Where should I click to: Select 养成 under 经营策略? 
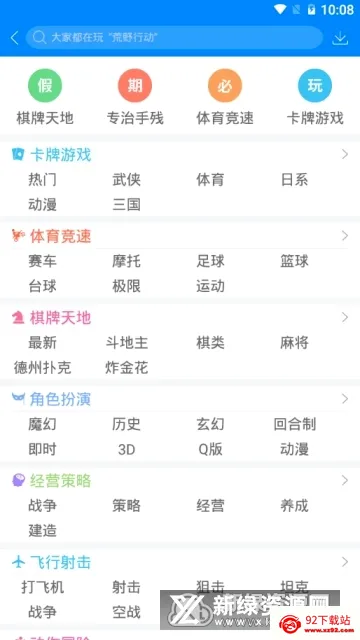tap(294, 506)
